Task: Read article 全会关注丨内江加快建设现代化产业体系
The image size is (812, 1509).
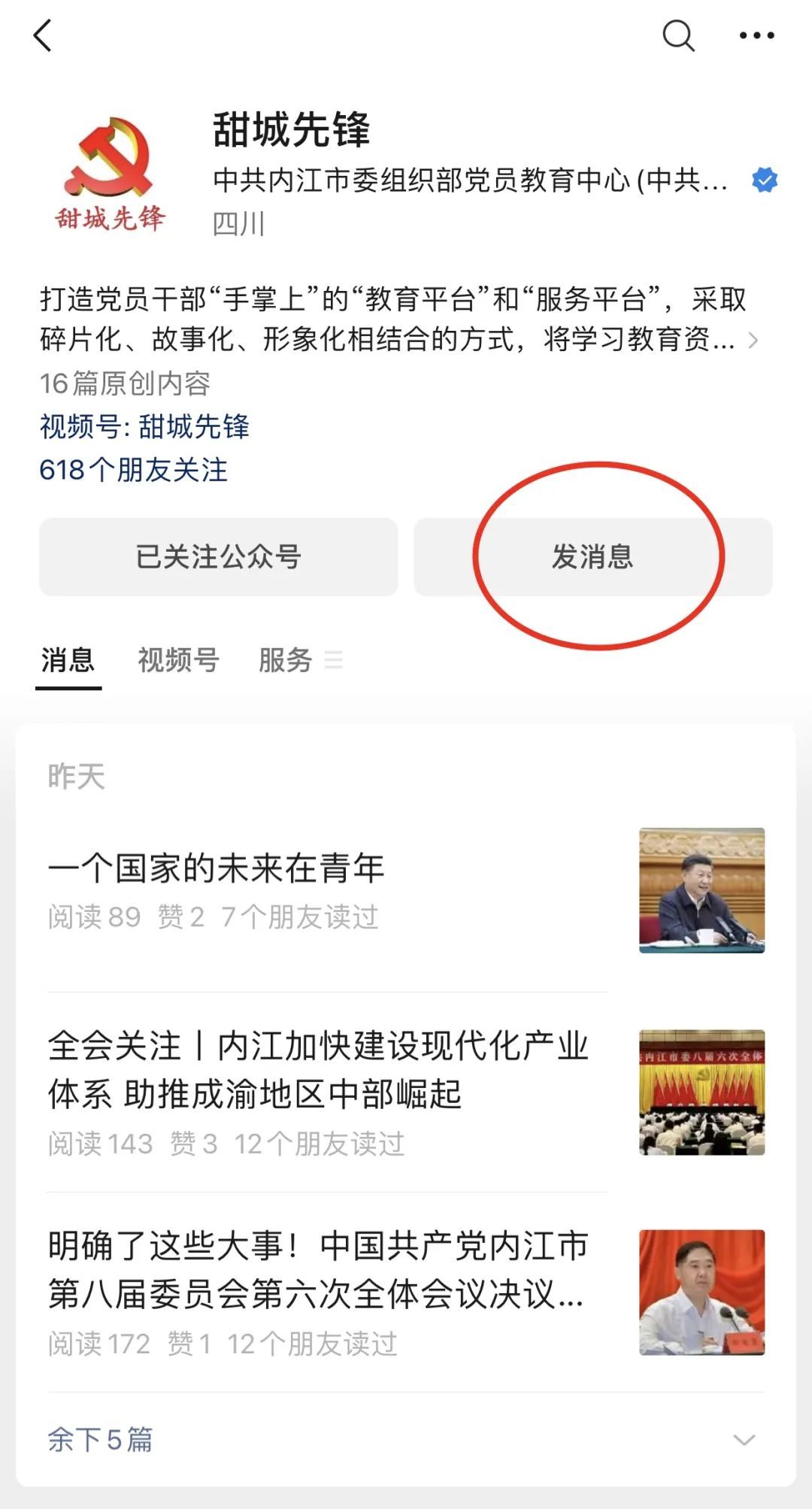Action: (x=317, y=1070)
